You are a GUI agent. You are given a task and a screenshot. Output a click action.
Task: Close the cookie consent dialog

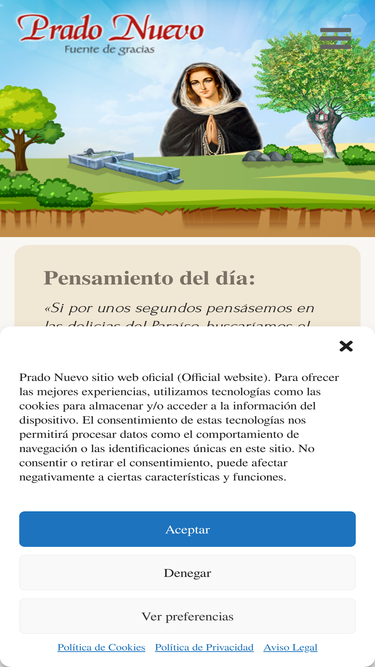[346, 346]
